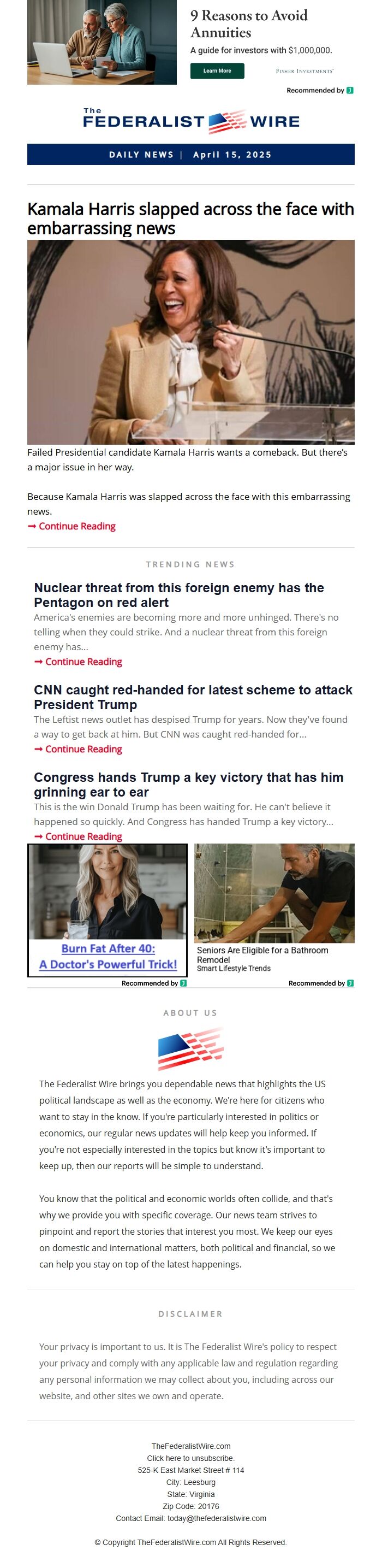Email today@thefederalistwire.com contact address
This screenshot has width=382, height=1568.
pyautogui.click(x=217, y=1518)
